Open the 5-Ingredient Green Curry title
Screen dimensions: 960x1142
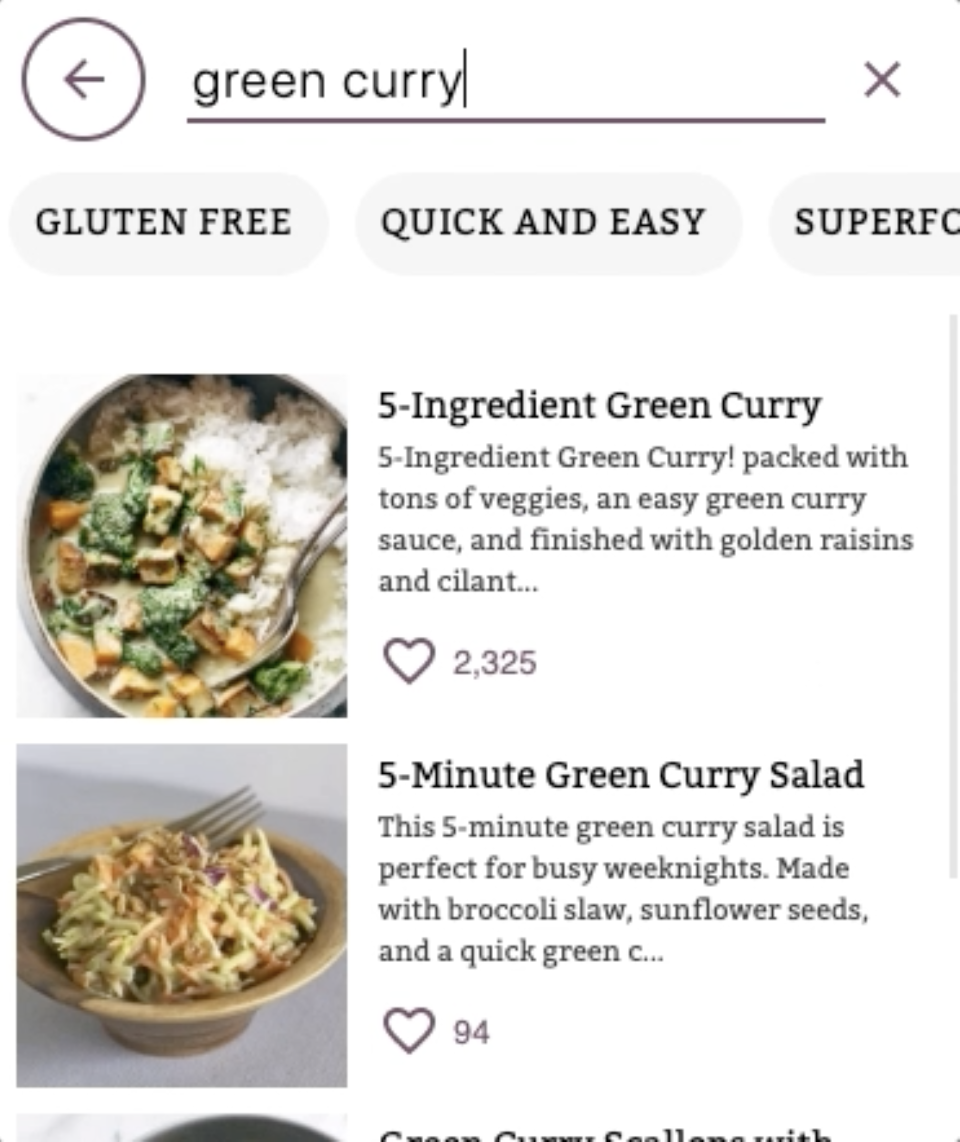coord(599,405)
